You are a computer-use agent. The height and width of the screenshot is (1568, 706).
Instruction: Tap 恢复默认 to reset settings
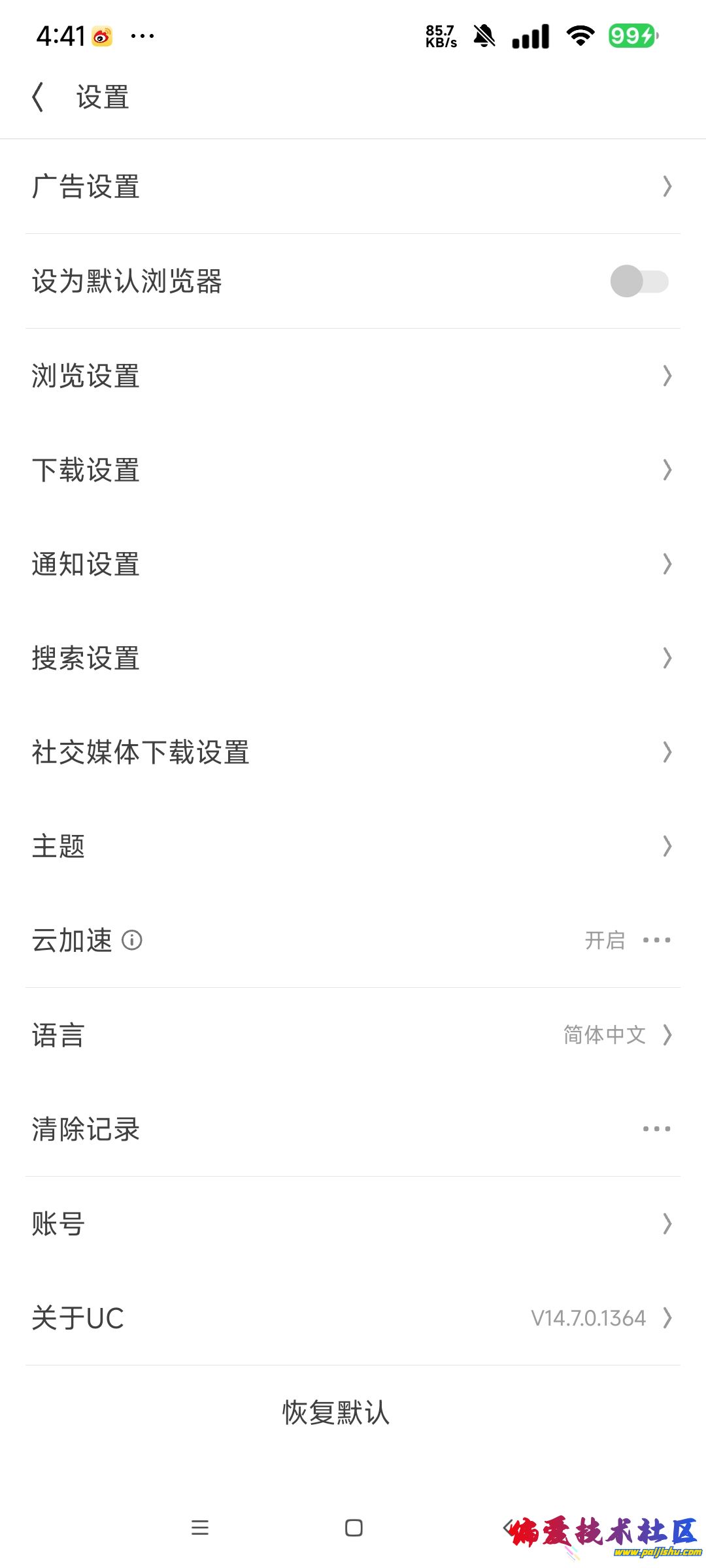(x=336, y=1413)
